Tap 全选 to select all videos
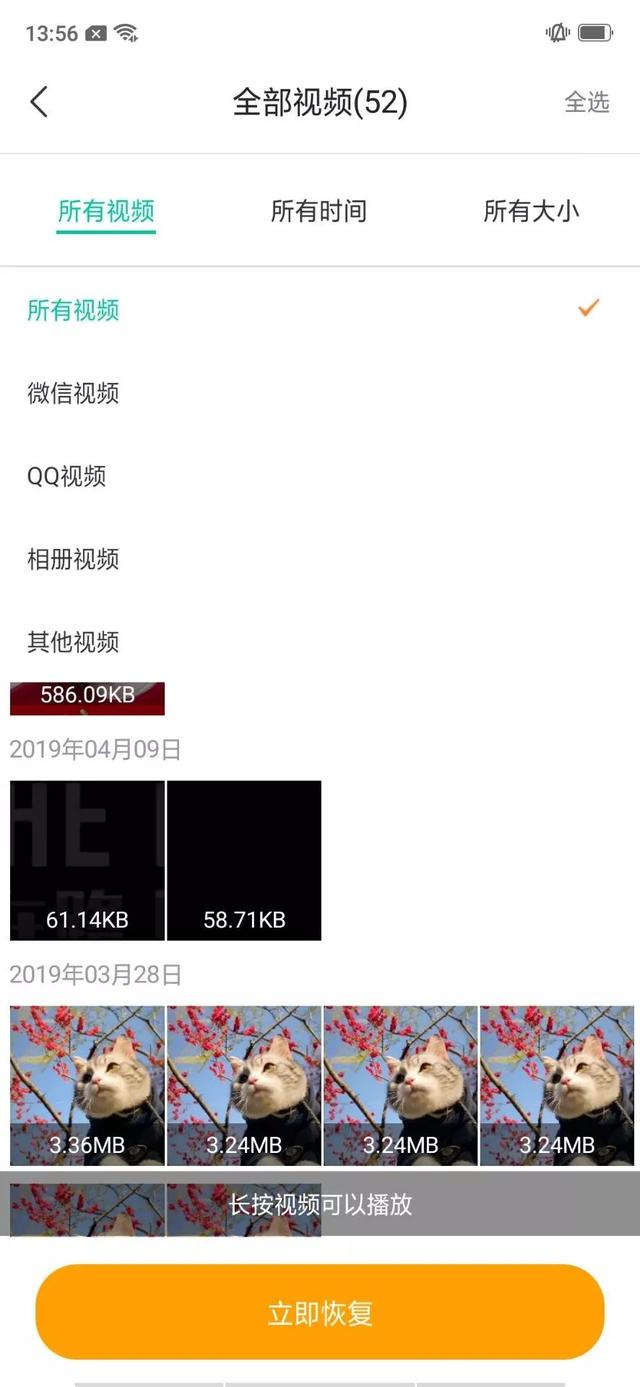This screenshot has width=640, height=1387. [x=587, y=102]
